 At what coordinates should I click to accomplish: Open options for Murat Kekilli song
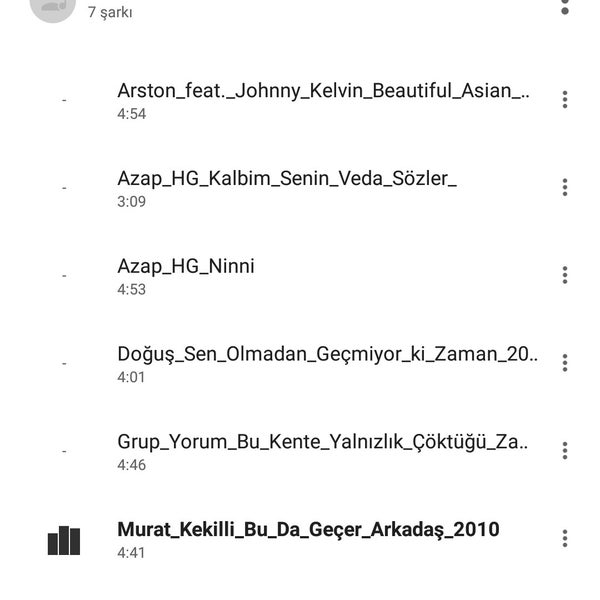point(565,538)
